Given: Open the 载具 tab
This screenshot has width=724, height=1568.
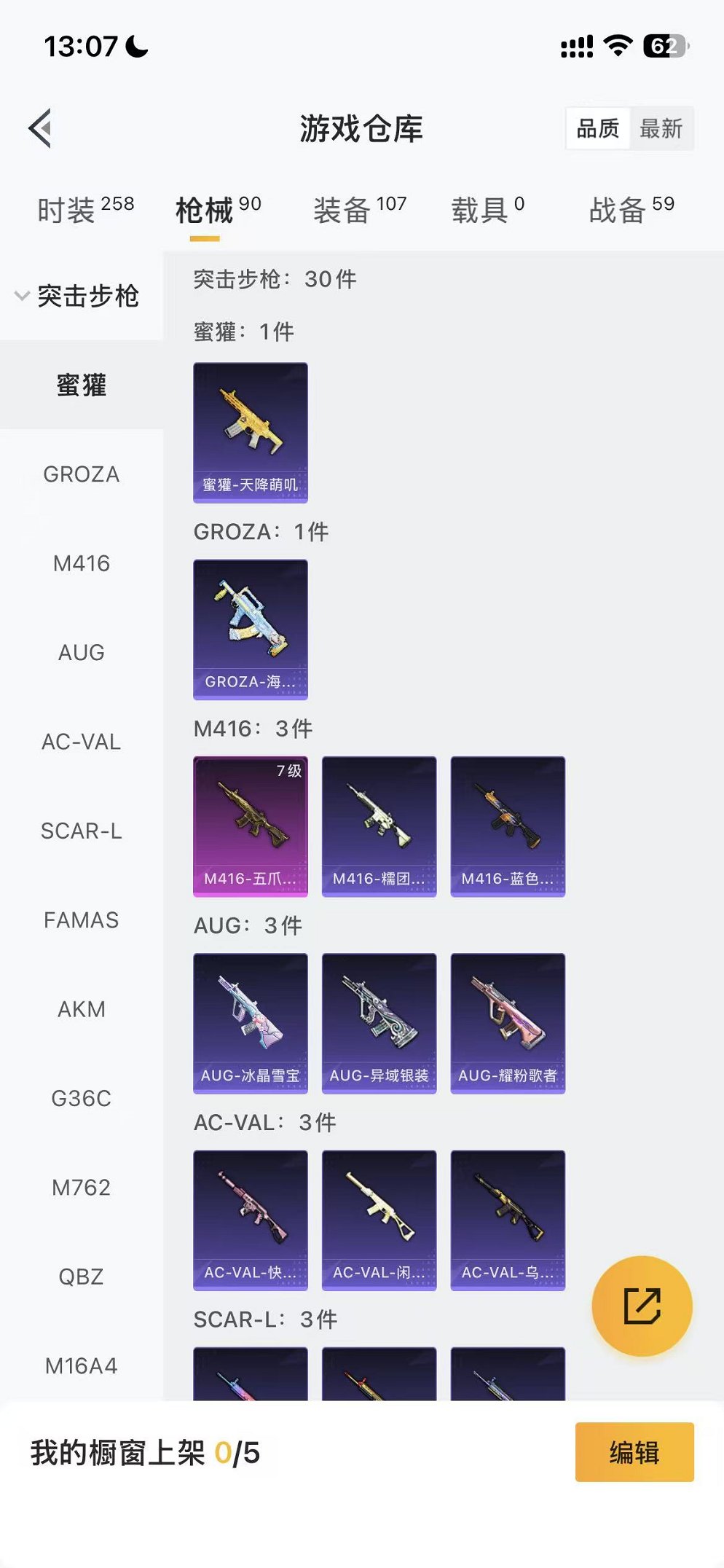Looking at the screenshot, I should pyautogui.click(x=487, y=210).
